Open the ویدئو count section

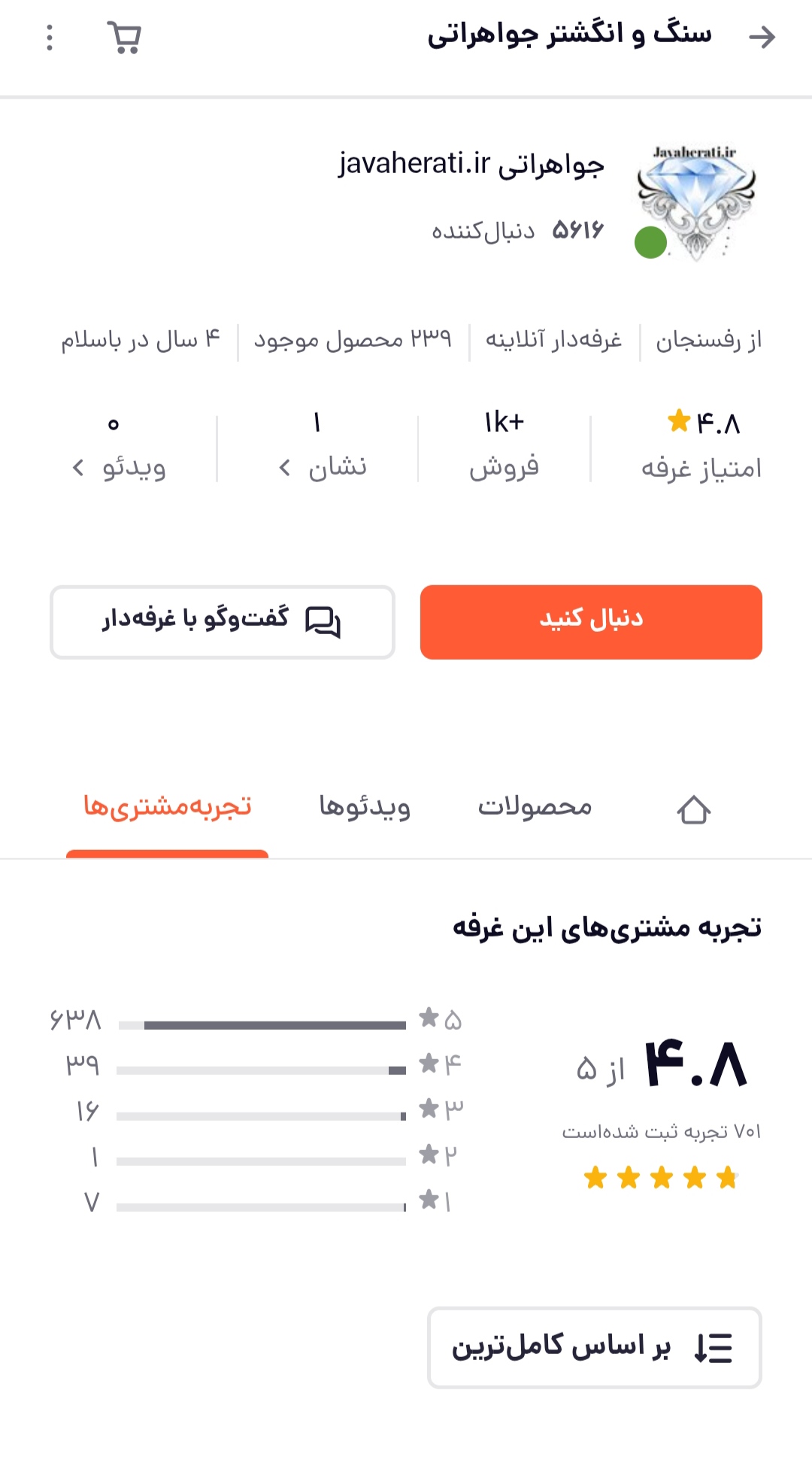tap(120, 450)
